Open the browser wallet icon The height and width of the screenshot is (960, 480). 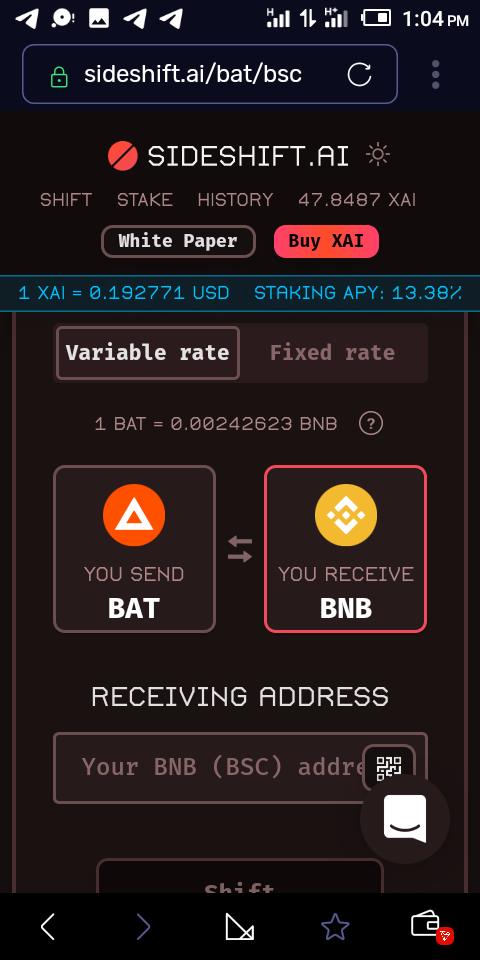tap(427, 926)
